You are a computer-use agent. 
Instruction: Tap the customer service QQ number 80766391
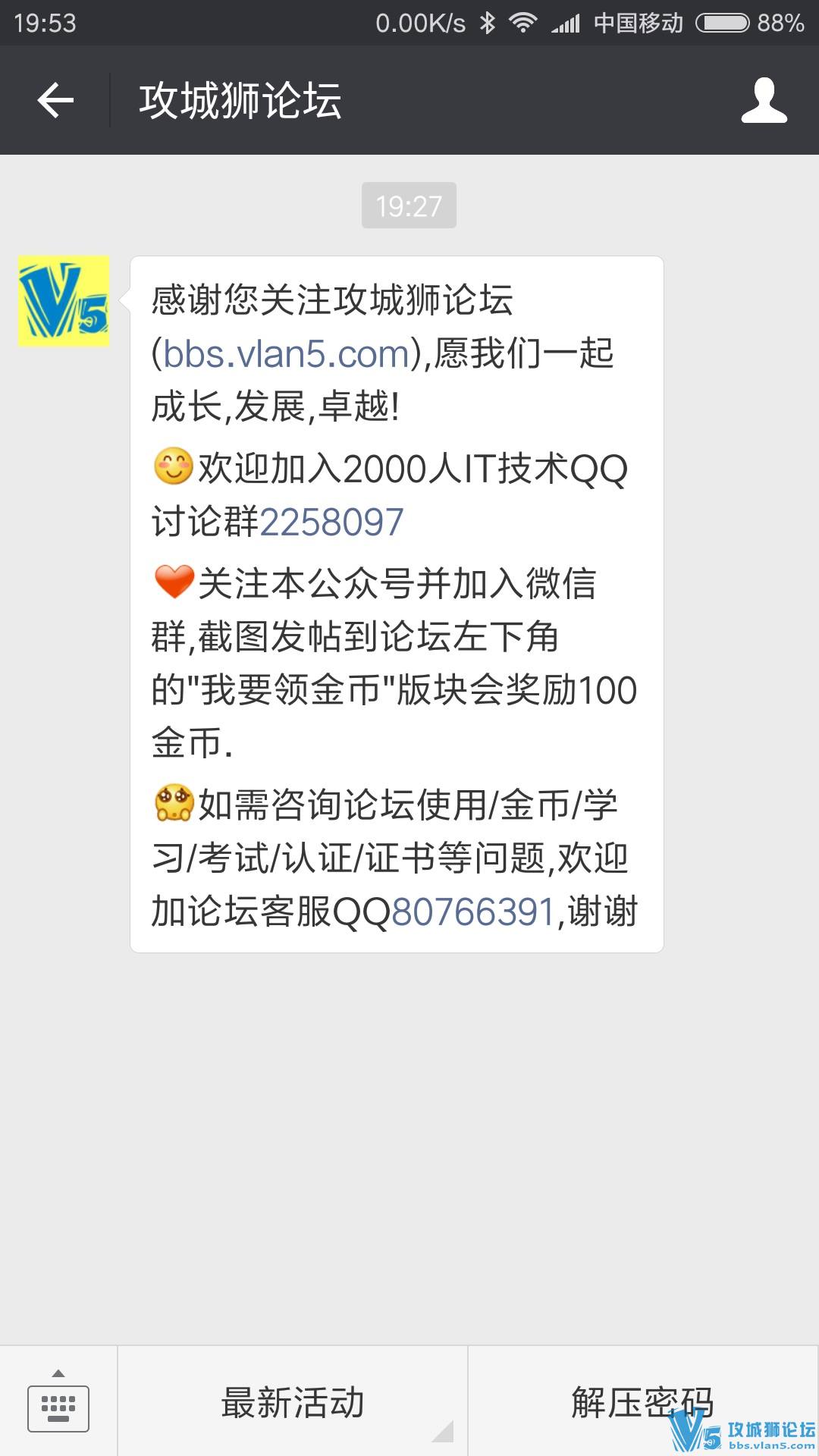[x=473, y=912]
